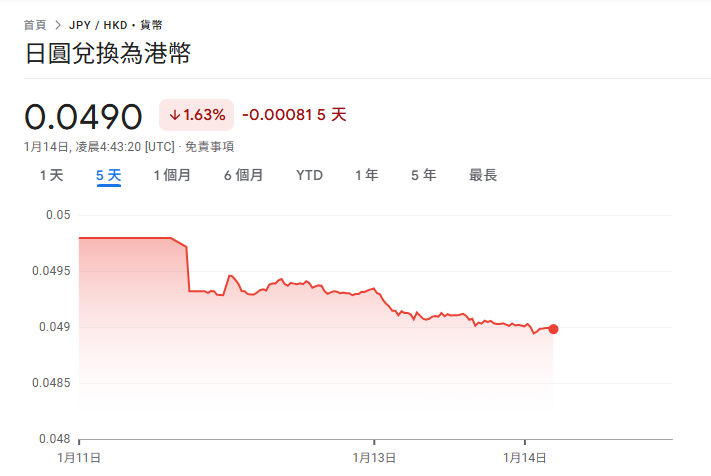Select the YTD range tab
This screenshot has height=476, width=711.
coord(309,175)
